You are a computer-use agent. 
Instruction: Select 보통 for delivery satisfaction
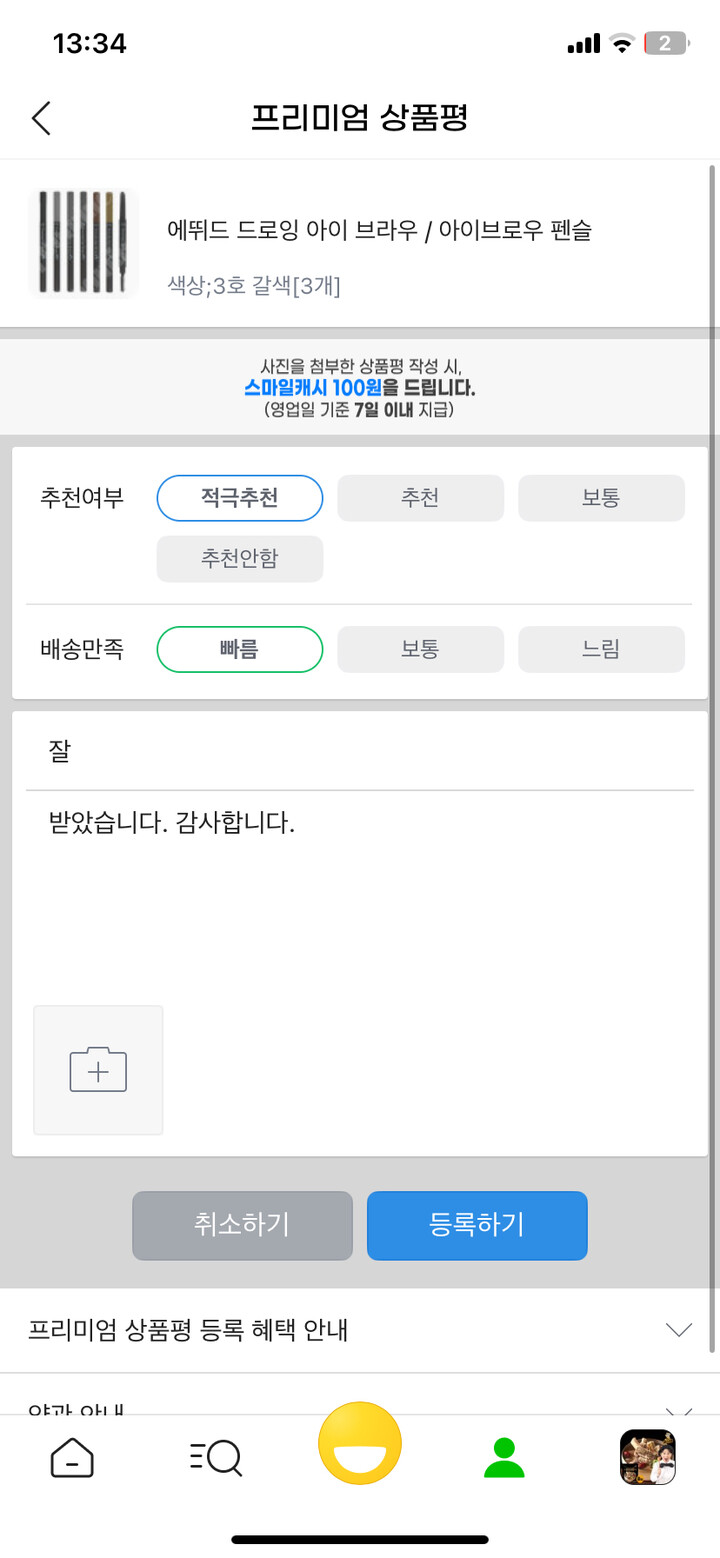pos(420,649)
